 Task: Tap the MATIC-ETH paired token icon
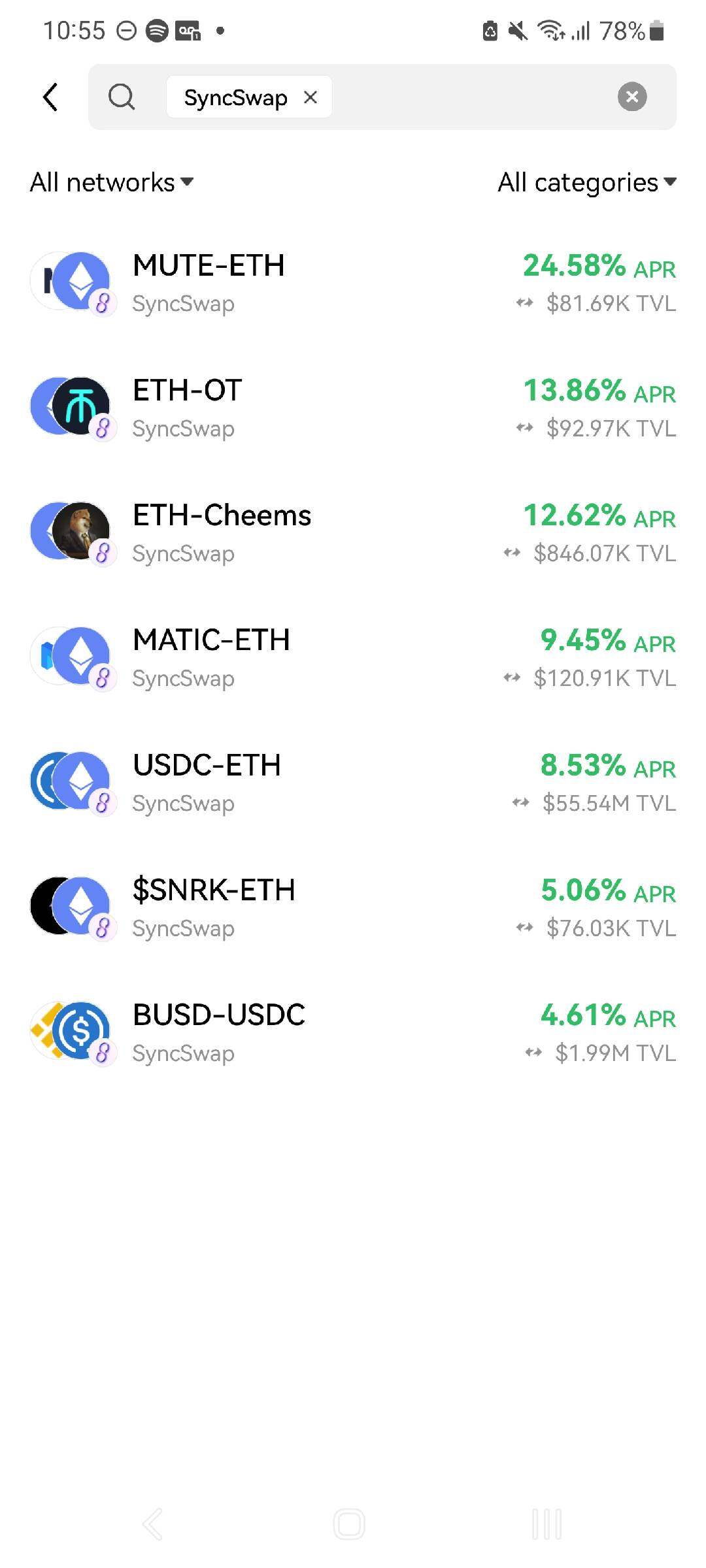[x=72, y=655]
